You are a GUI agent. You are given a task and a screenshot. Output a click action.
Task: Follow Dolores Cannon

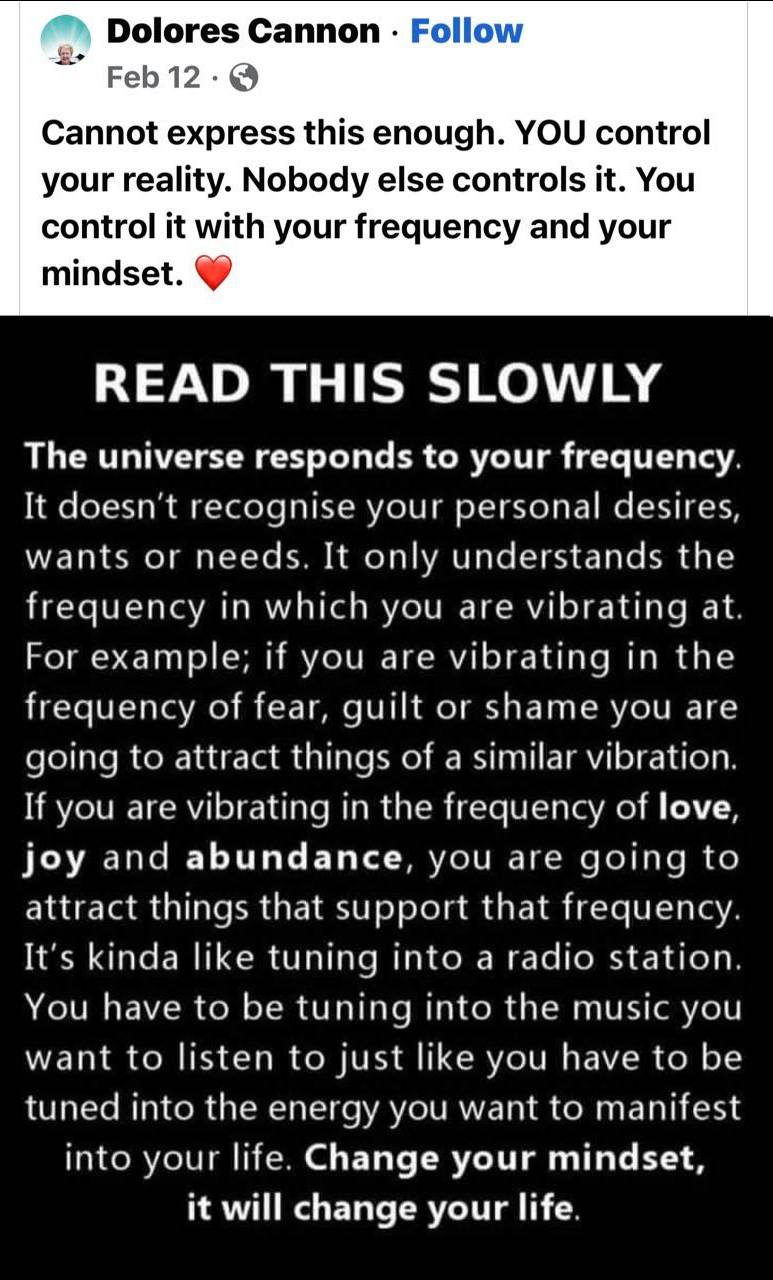pos(466,32)
